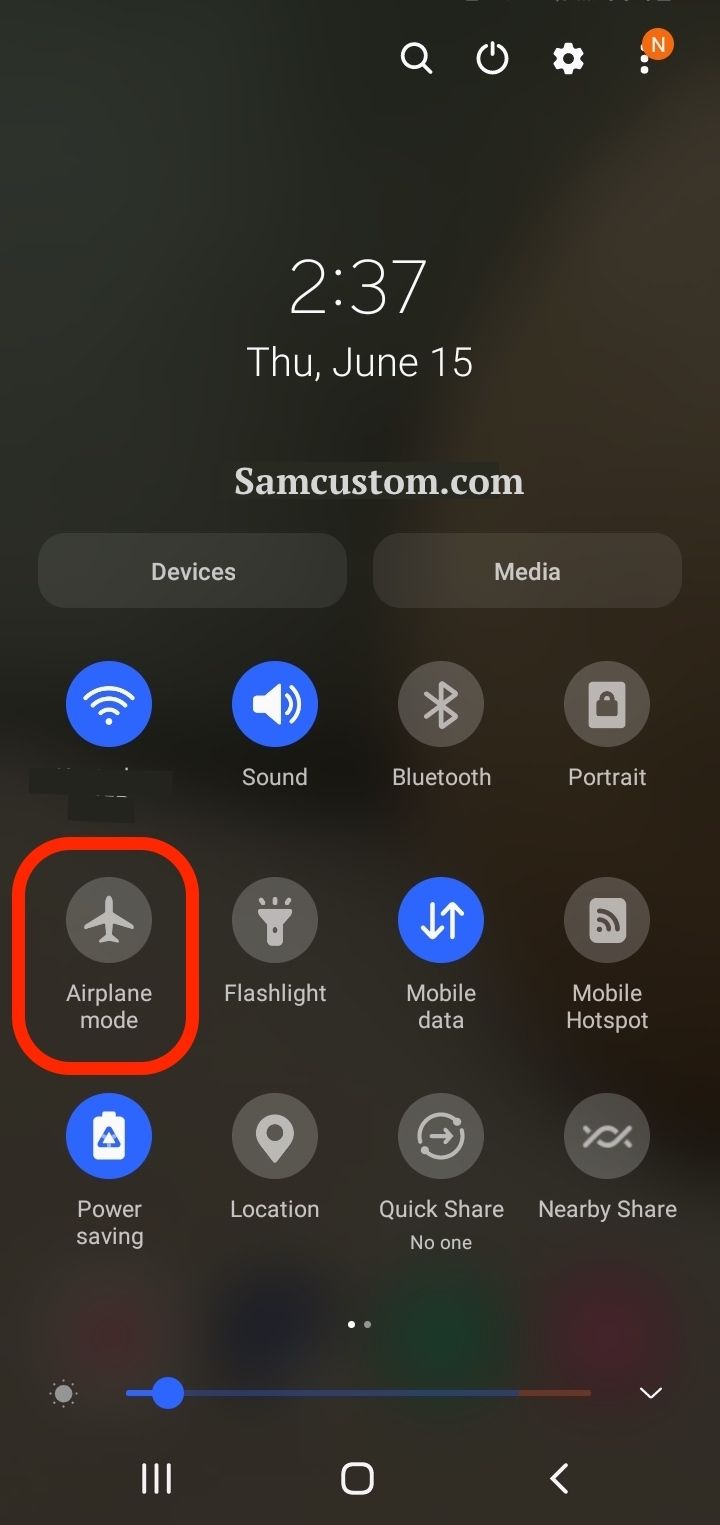Open the more options menu
Screen dimensions: 720x1525
point(646,59)
